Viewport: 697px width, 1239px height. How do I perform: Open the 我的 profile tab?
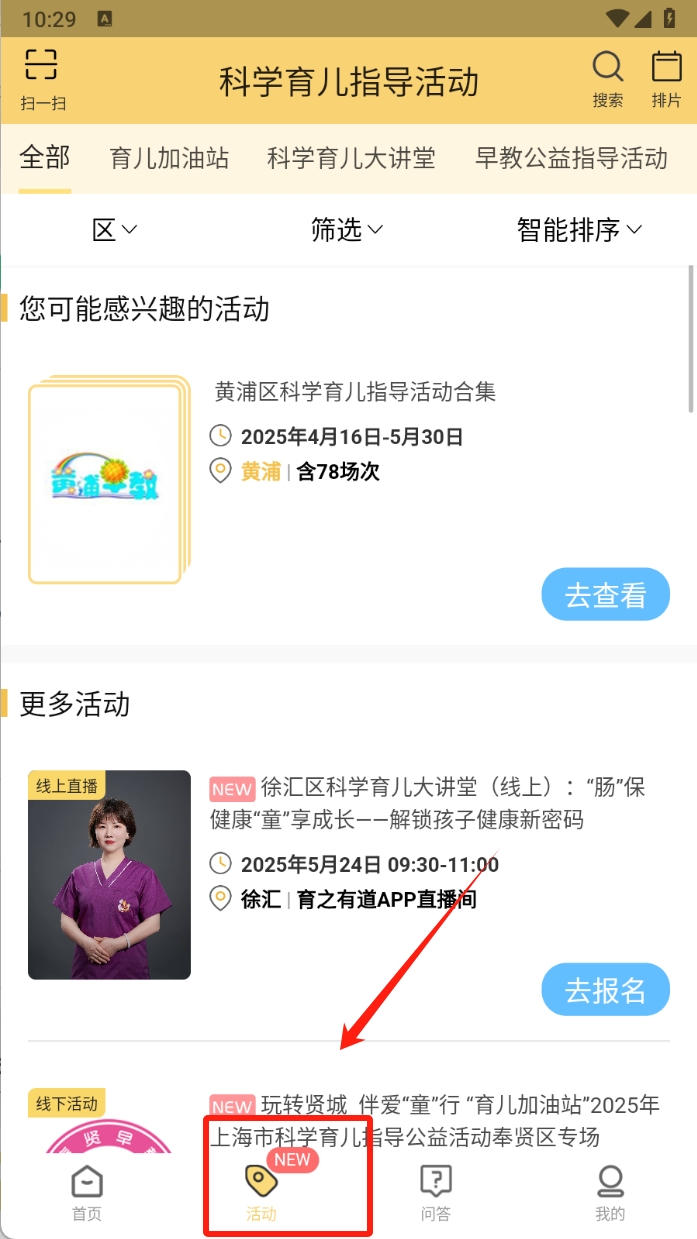tap(610, 1193)
